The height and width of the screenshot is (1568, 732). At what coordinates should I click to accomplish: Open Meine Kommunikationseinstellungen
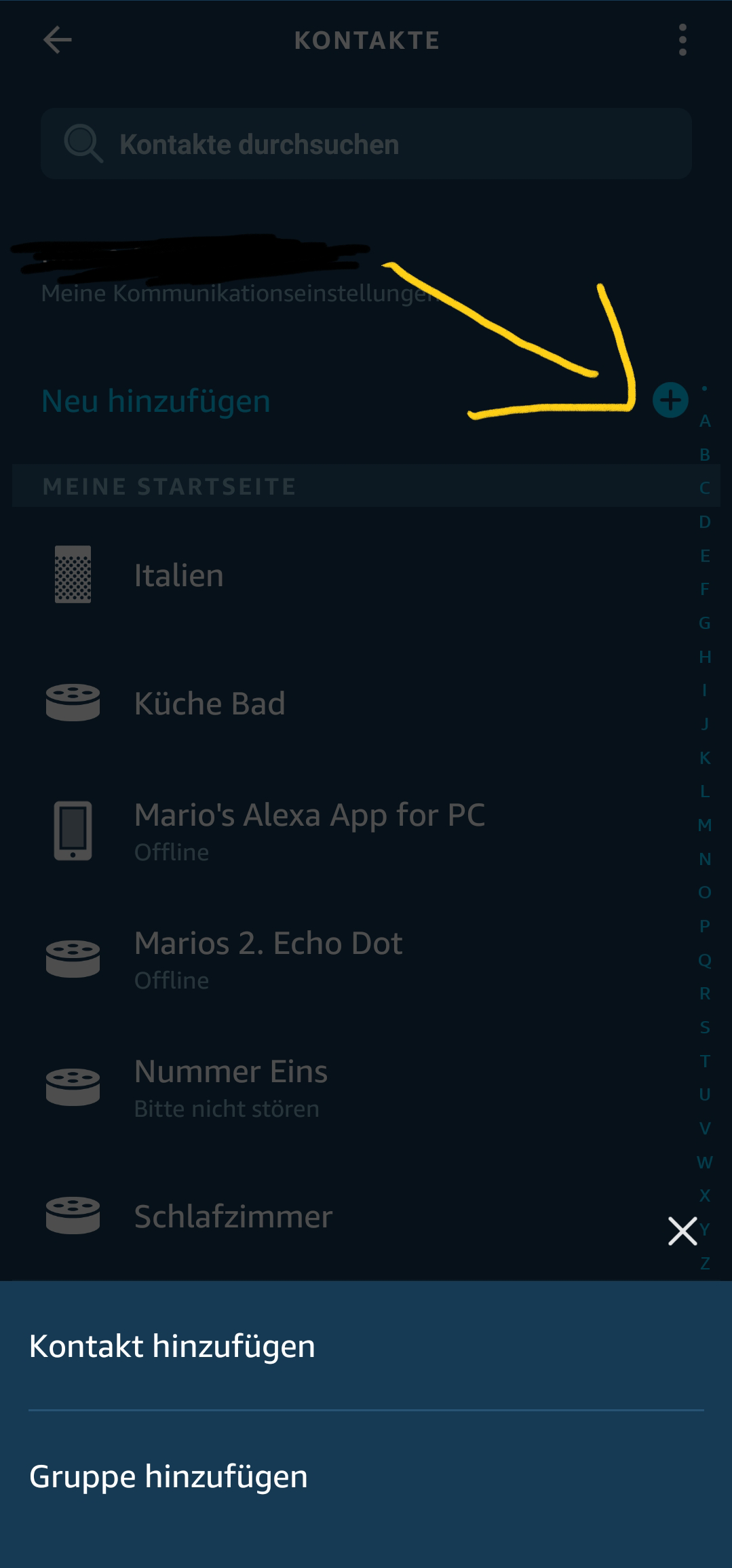click(236, 294)
